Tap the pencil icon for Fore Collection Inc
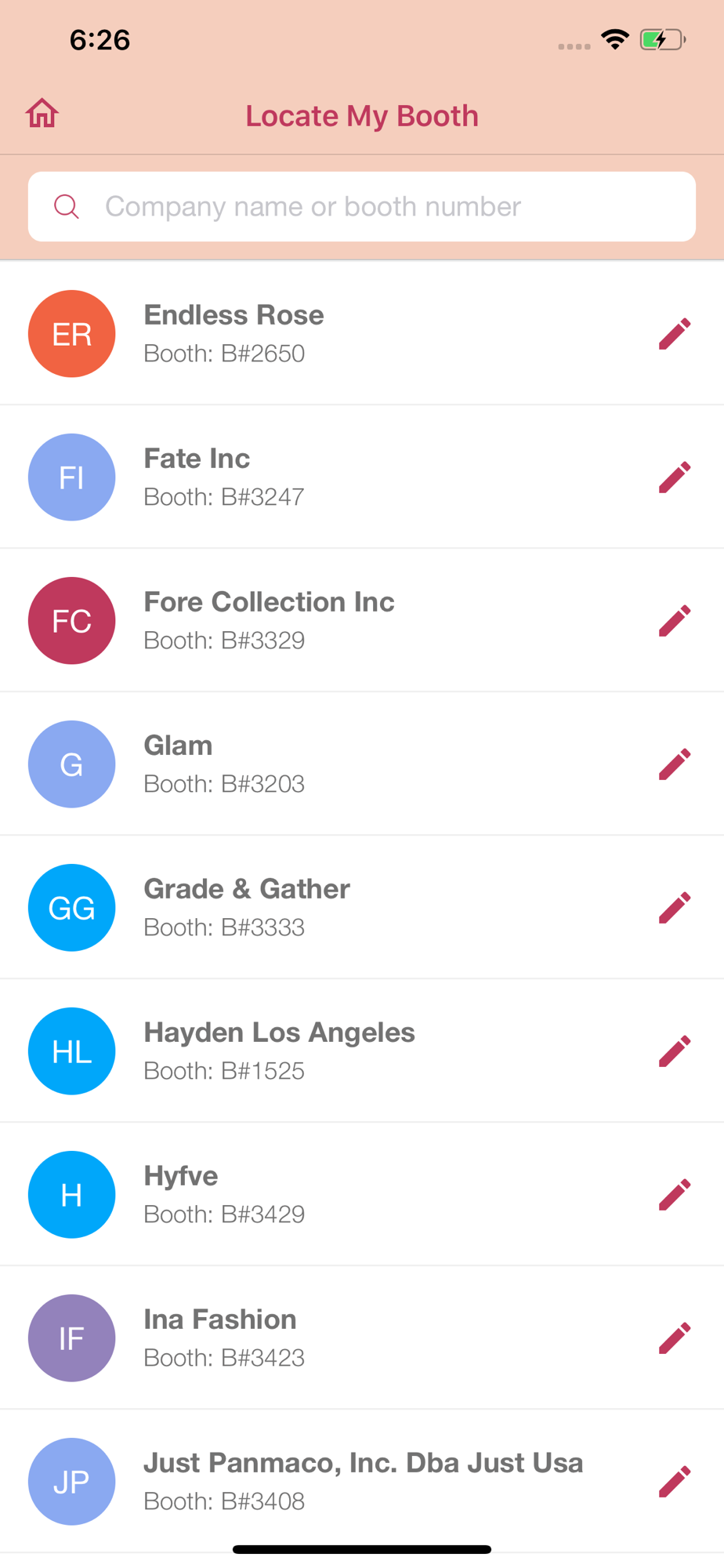The width and height of the screenshot is (724, 1568). 675,621
